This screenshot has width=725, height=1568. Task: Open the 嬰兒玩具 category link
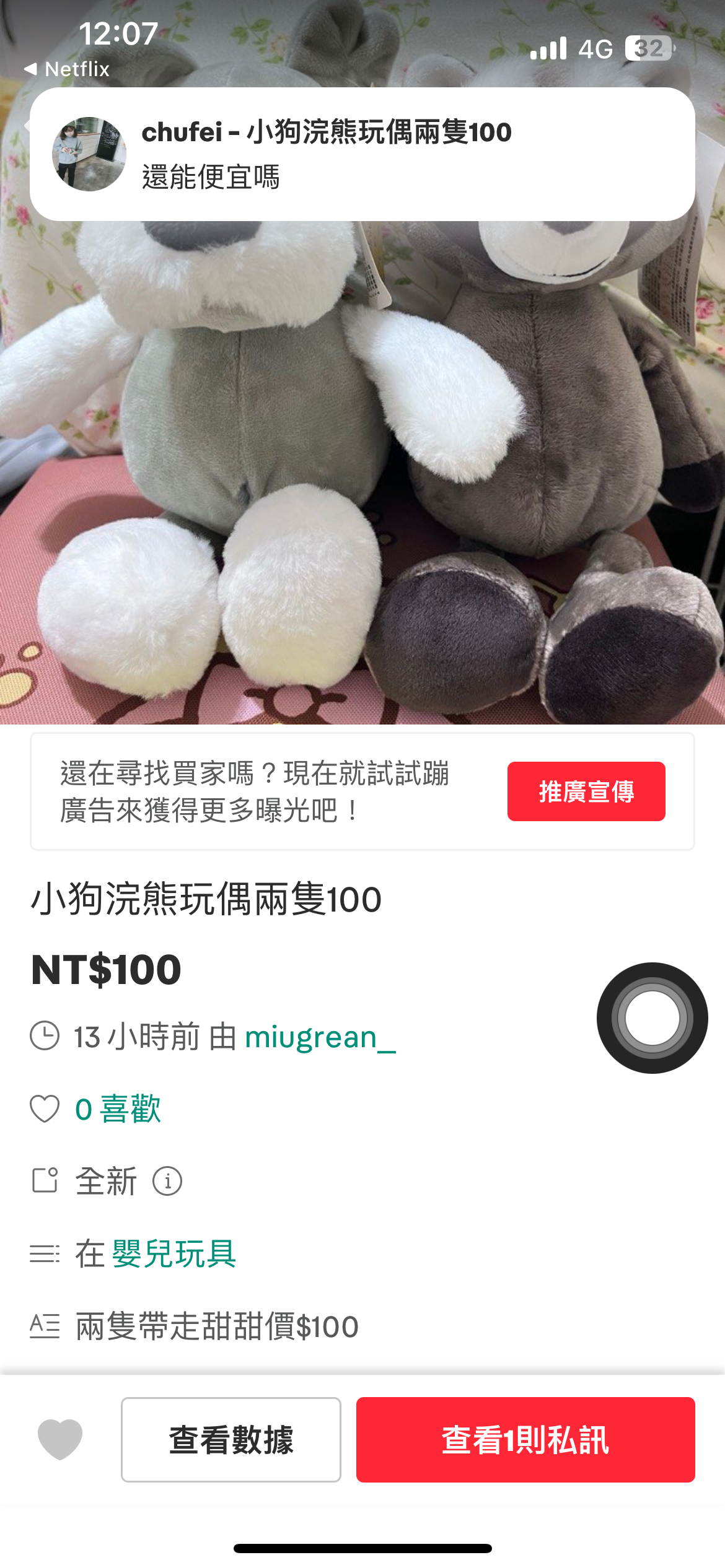coord(174,1253)
